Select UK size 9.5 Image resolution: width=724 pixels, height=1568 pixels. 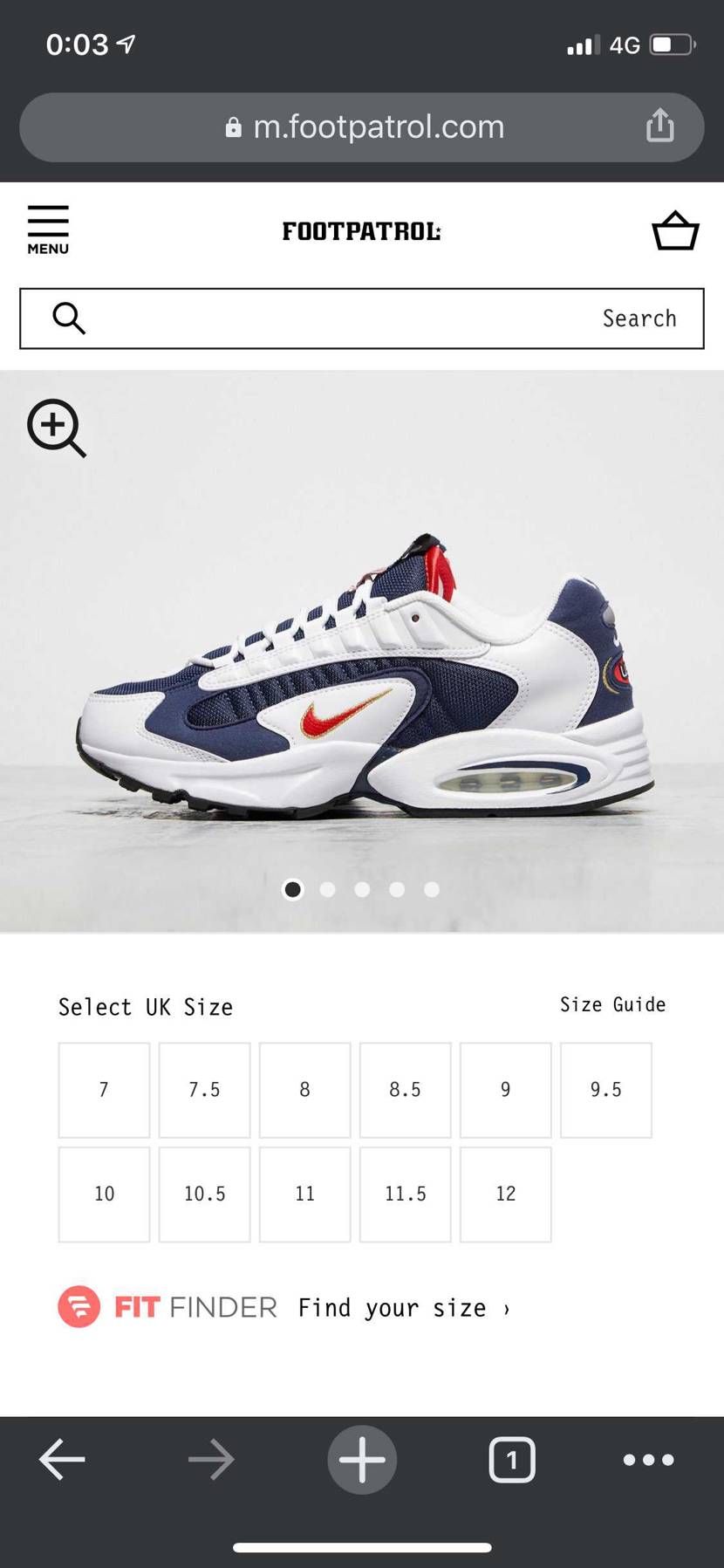pyautogui.click(x=606, y=1090)
